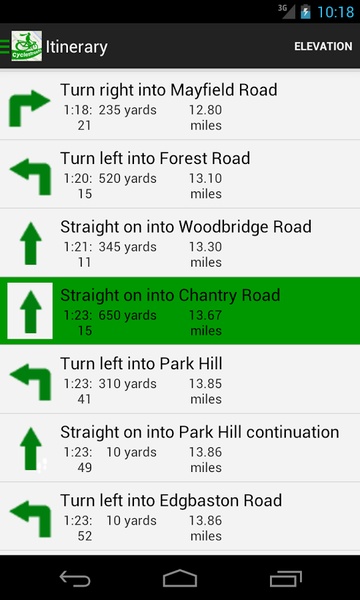
Task: Select Turn left into Park Hill
Action: (x=180, y=379)
